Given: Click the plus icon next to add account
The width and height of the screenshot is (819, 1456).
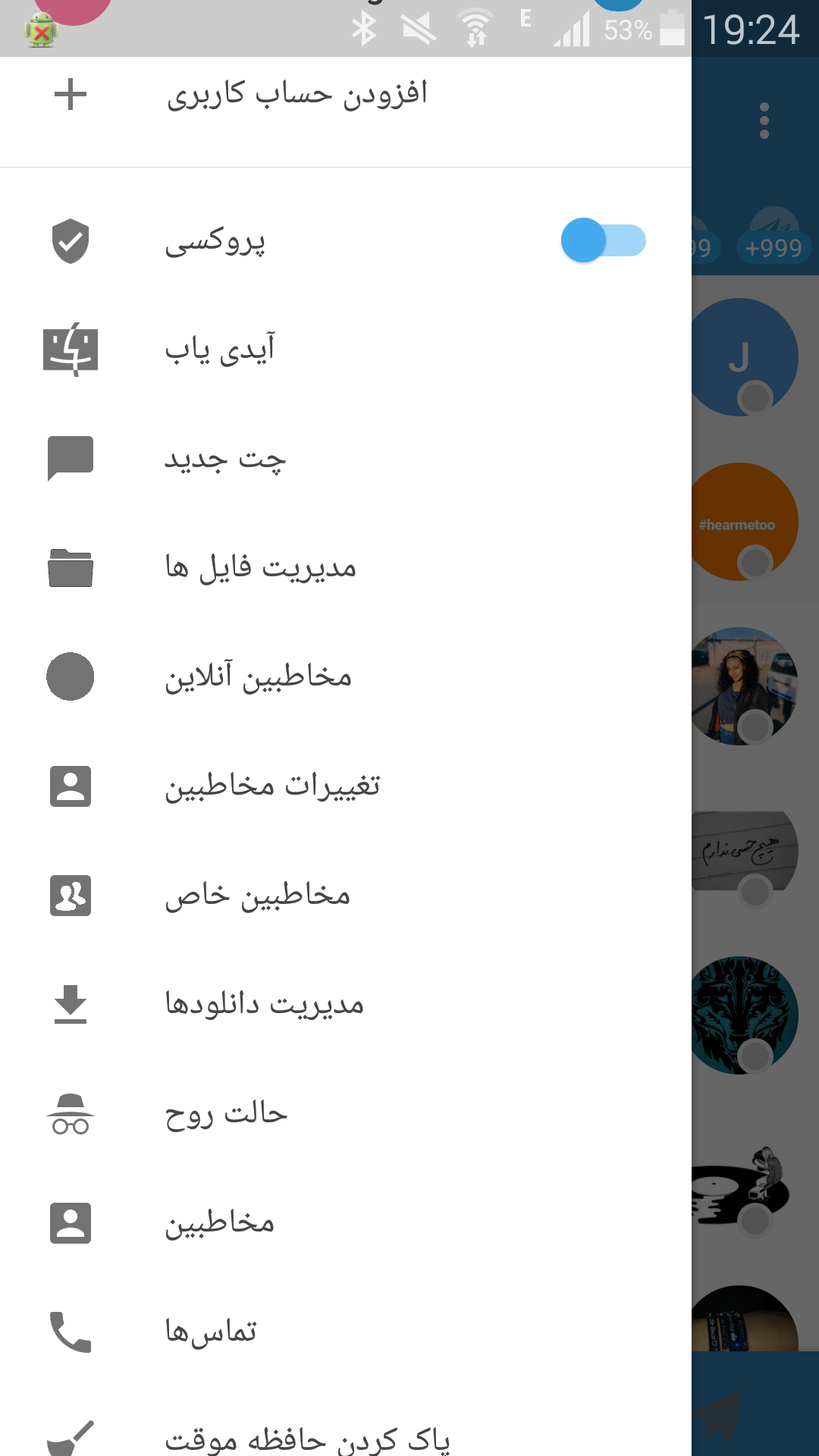Looking at the screenshot, I should pyautogui.click(x=71, y=95).
